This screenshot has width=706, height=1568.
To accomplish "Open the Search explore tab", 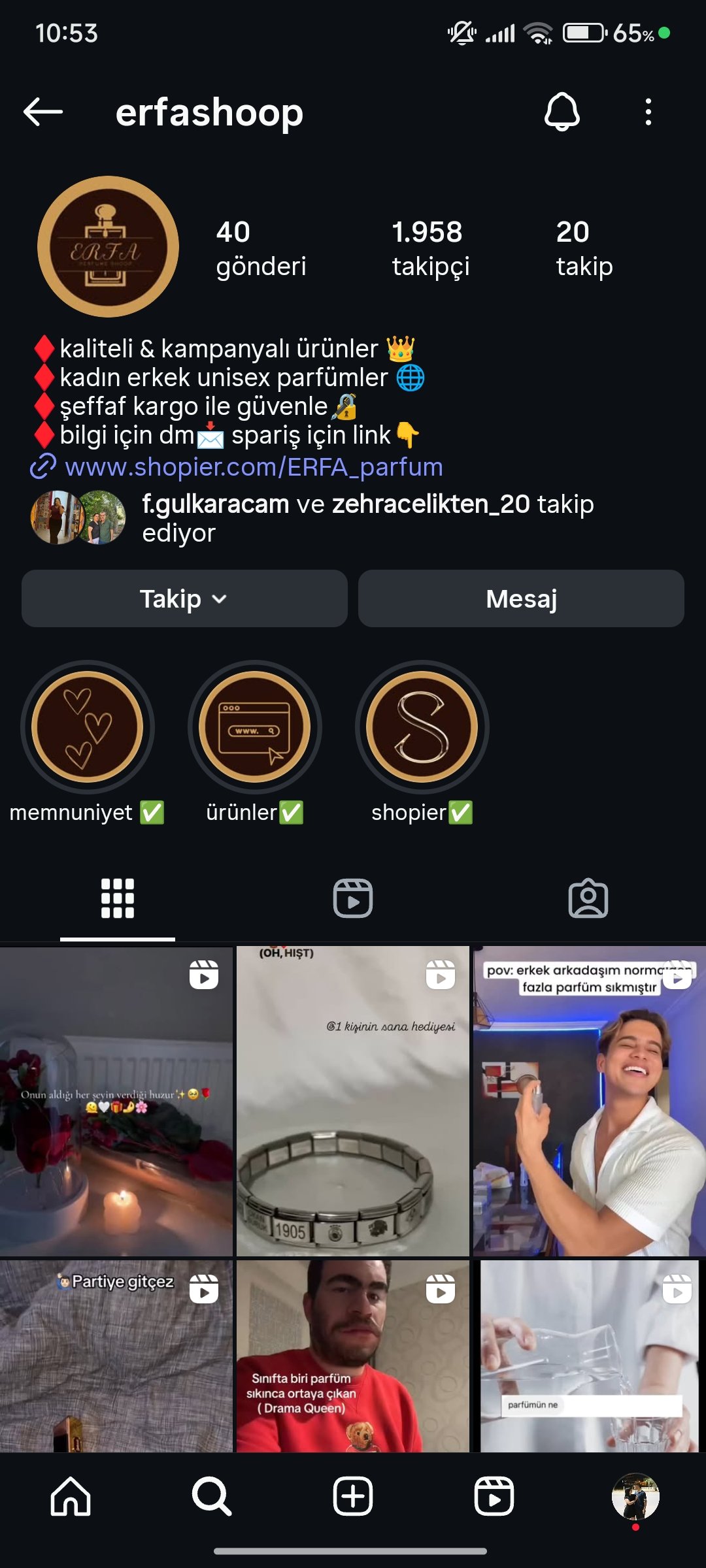I will pos(212,1496).
